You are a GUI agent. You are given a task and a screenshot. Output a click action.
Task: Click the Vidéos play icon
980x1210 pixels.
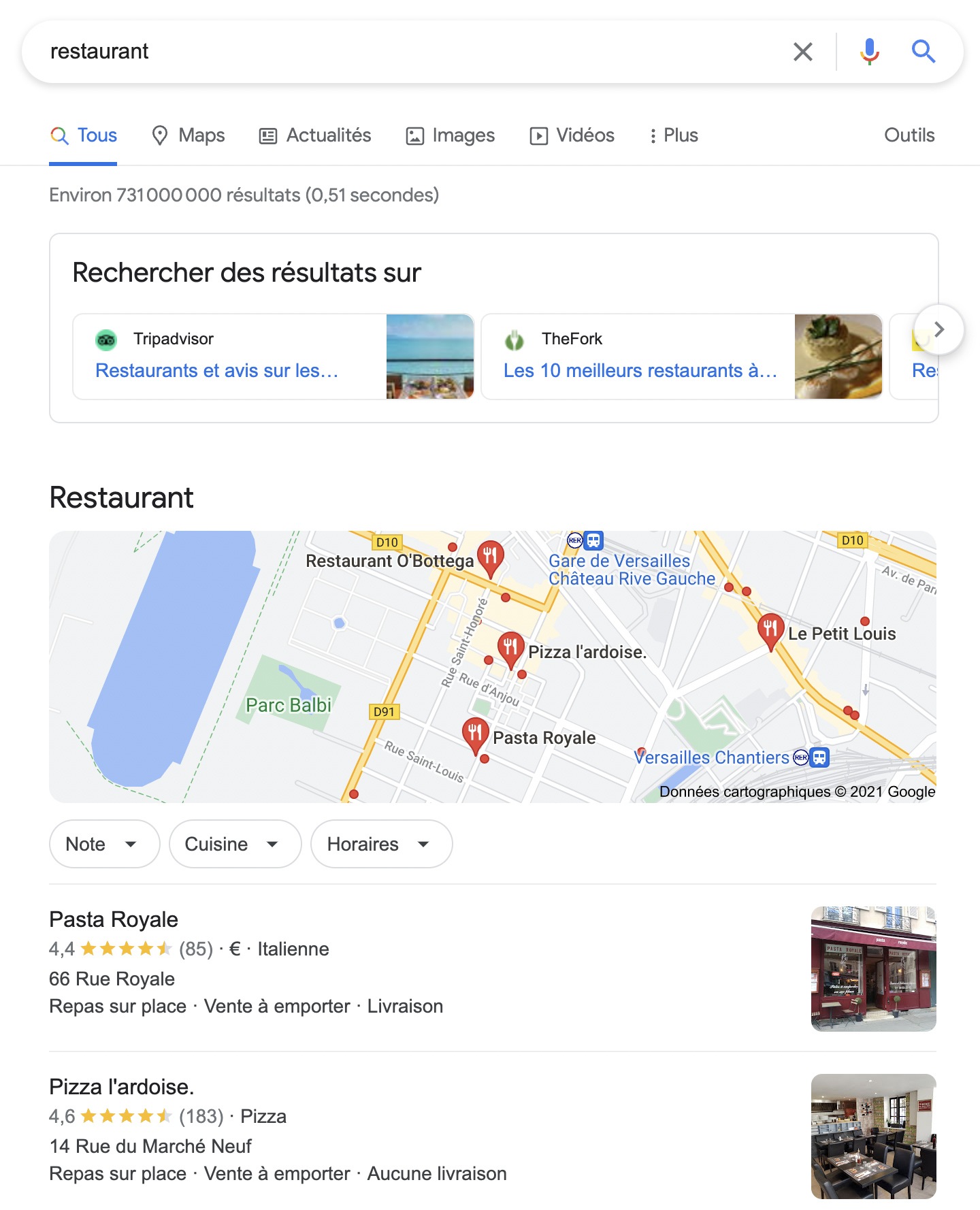540,135
